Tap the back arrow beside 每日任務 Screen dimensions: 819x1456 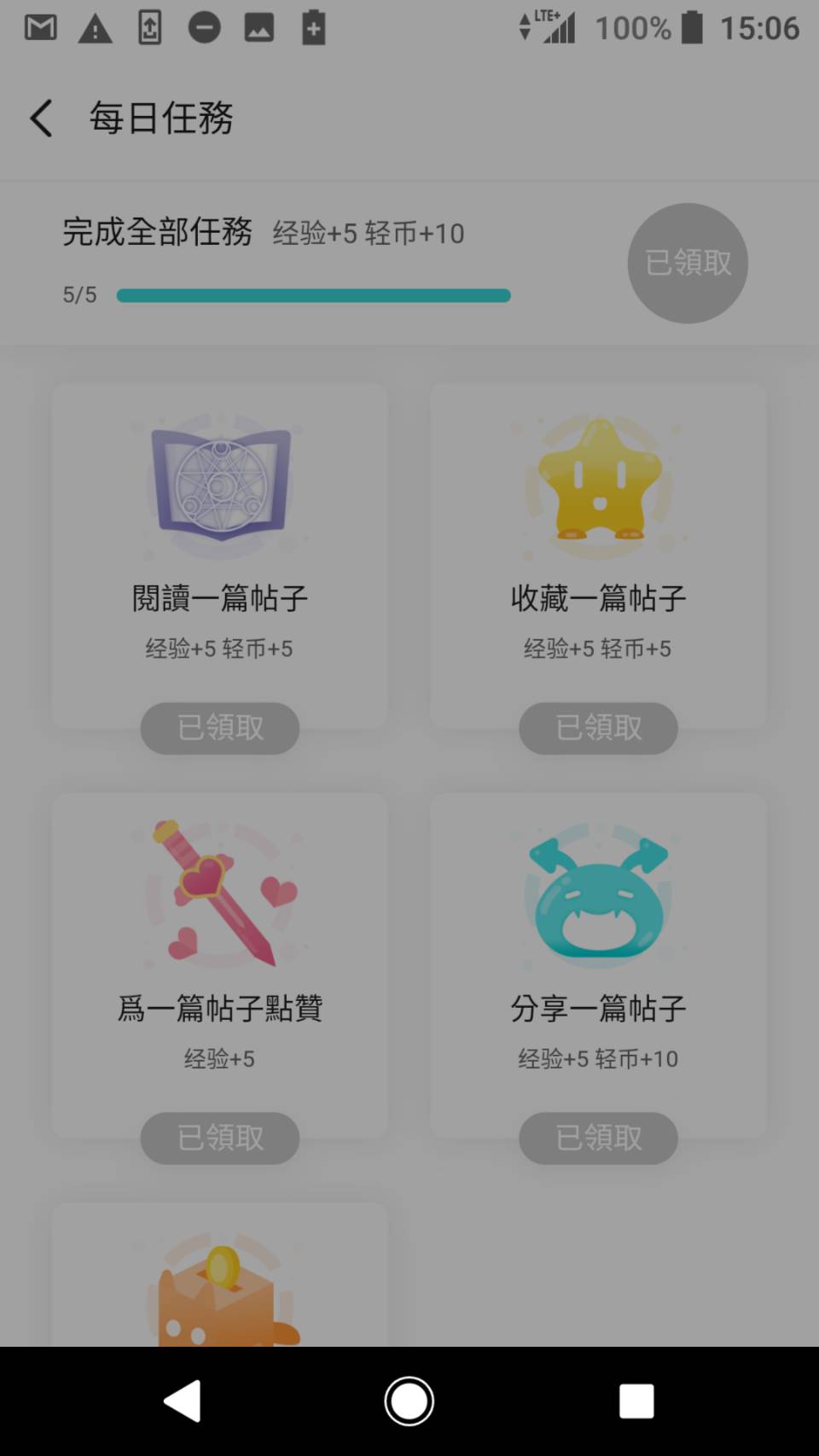40,119
